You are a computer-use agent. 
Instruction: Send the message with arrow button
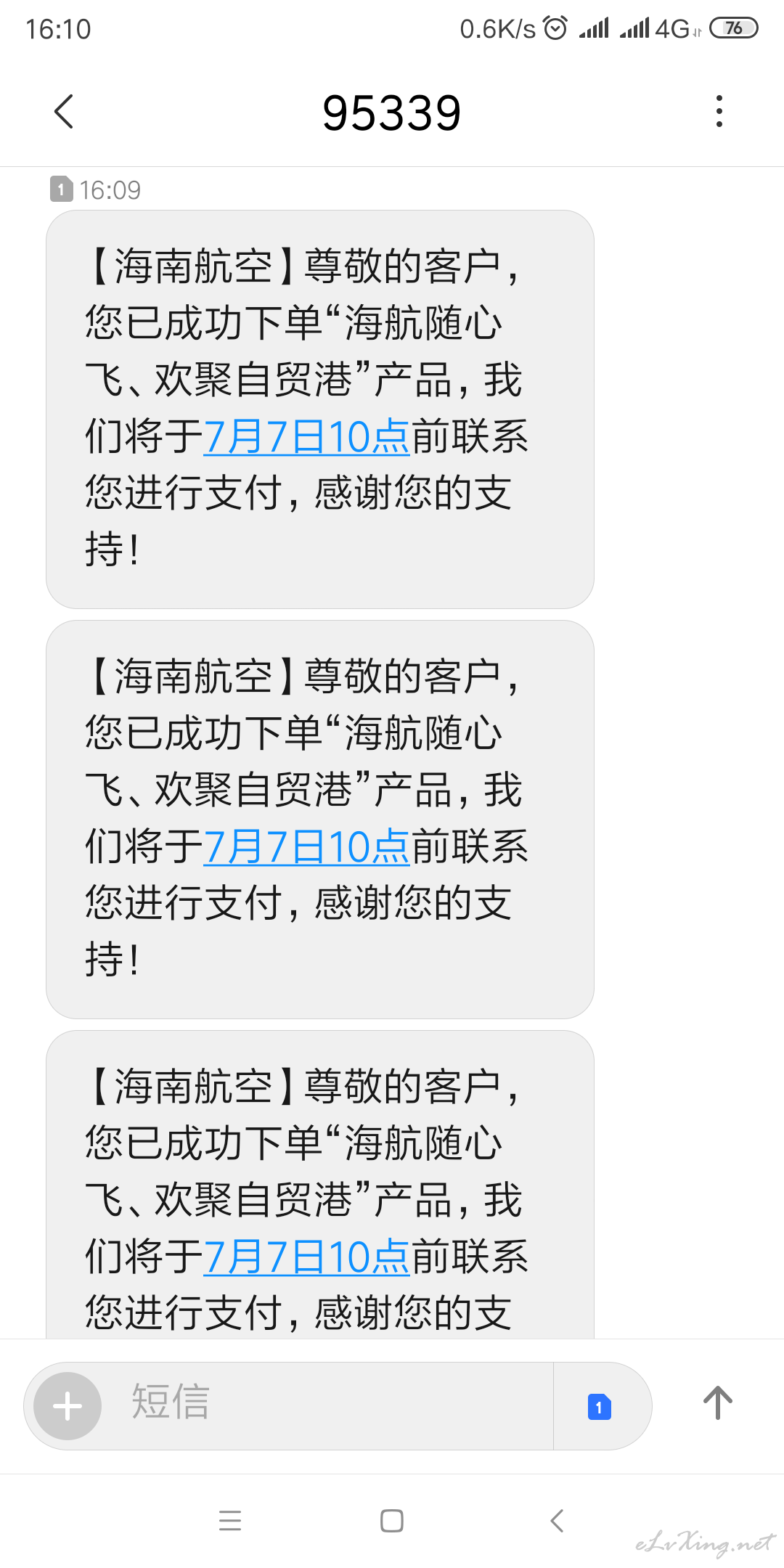click(x=718, y=1403)
